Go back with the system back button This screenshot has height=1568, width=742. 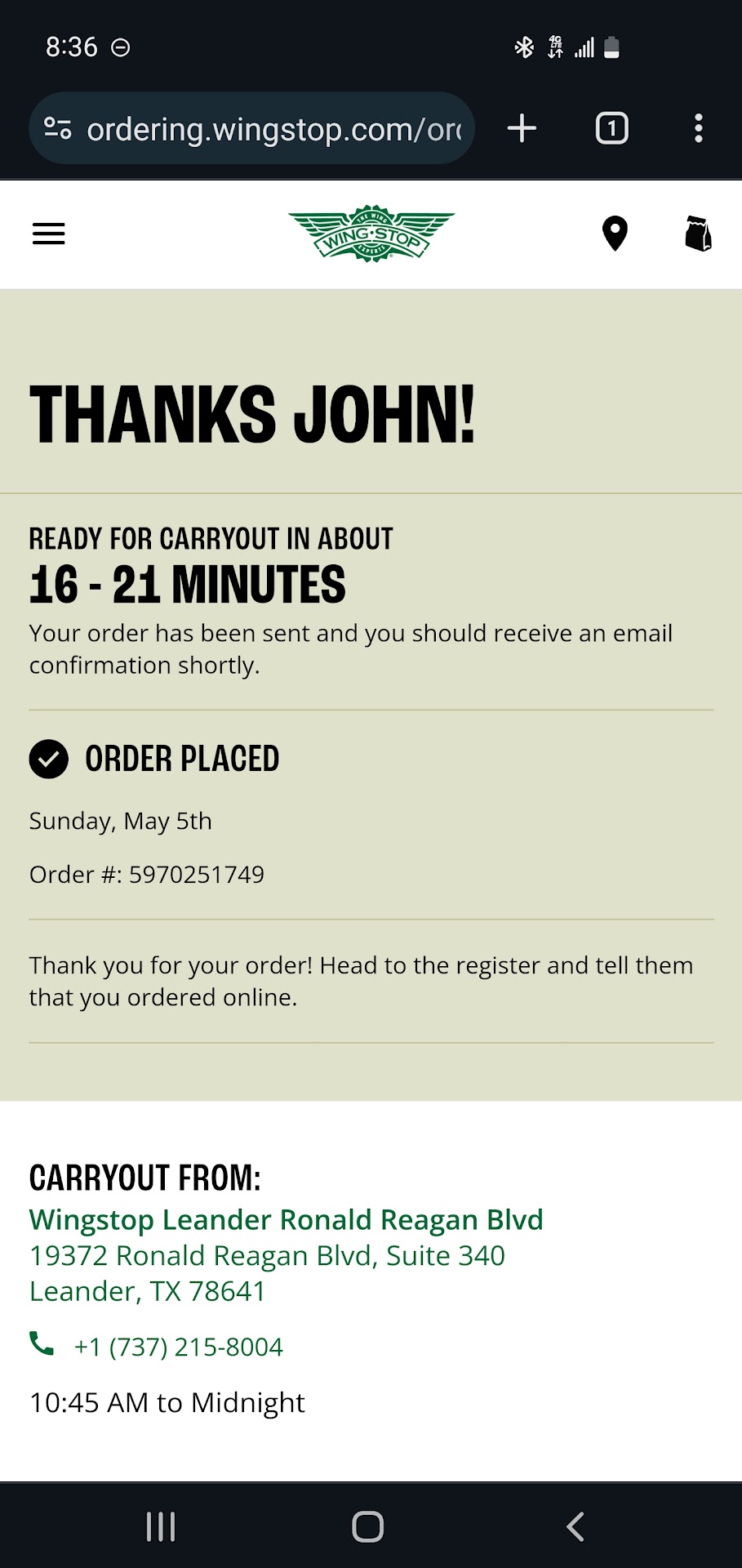pyautogui.click(x=575, y=1526)
